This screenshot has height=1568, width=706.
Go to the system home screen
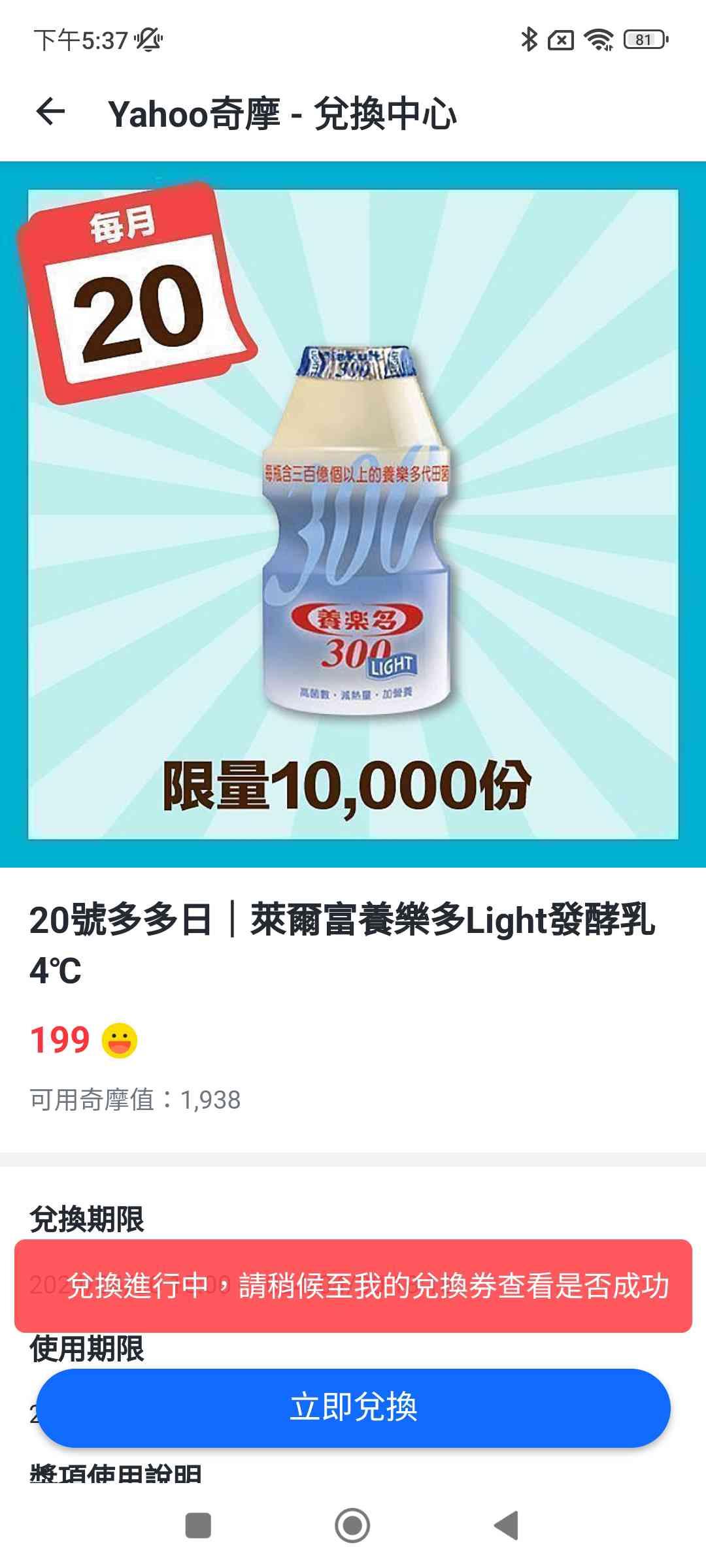pos(352,1526)
